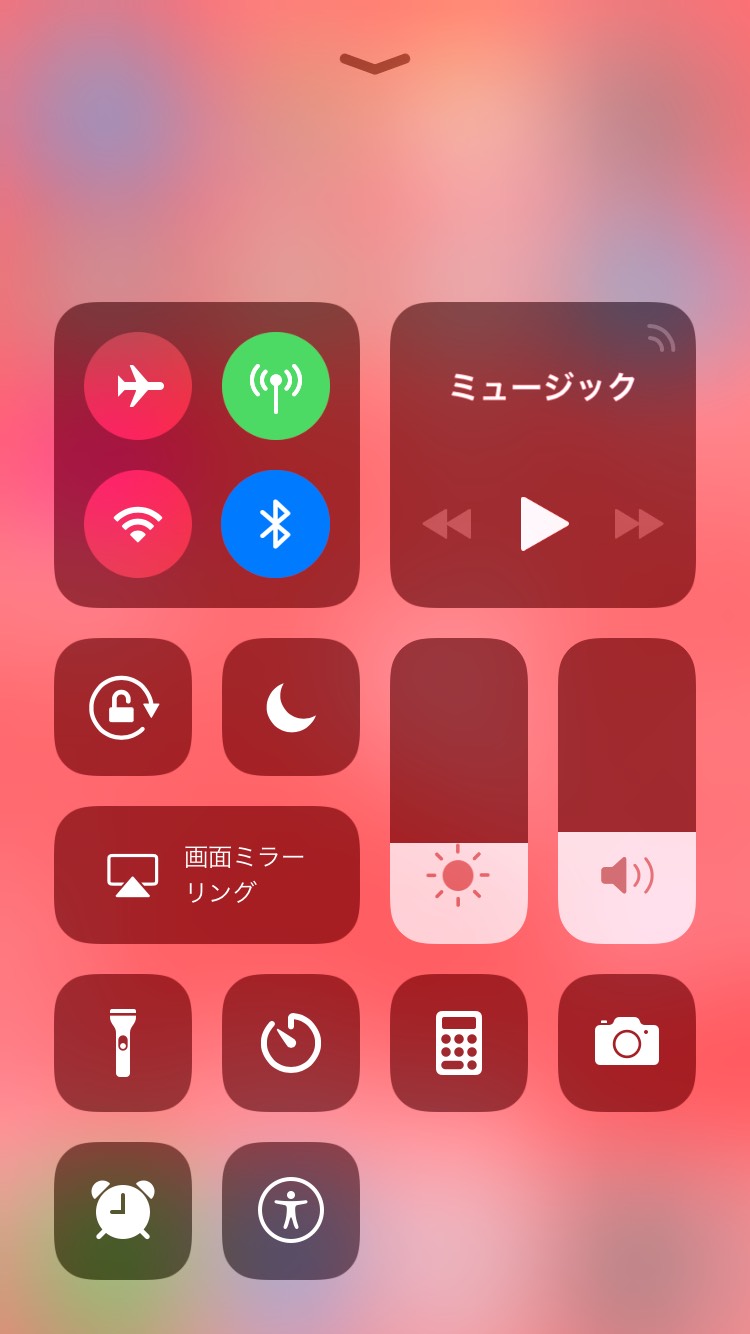The height and width of the screenshot is (1334, 750).
Task: Toggle the Wi-Fi button
Action: [x=138, y=524]
